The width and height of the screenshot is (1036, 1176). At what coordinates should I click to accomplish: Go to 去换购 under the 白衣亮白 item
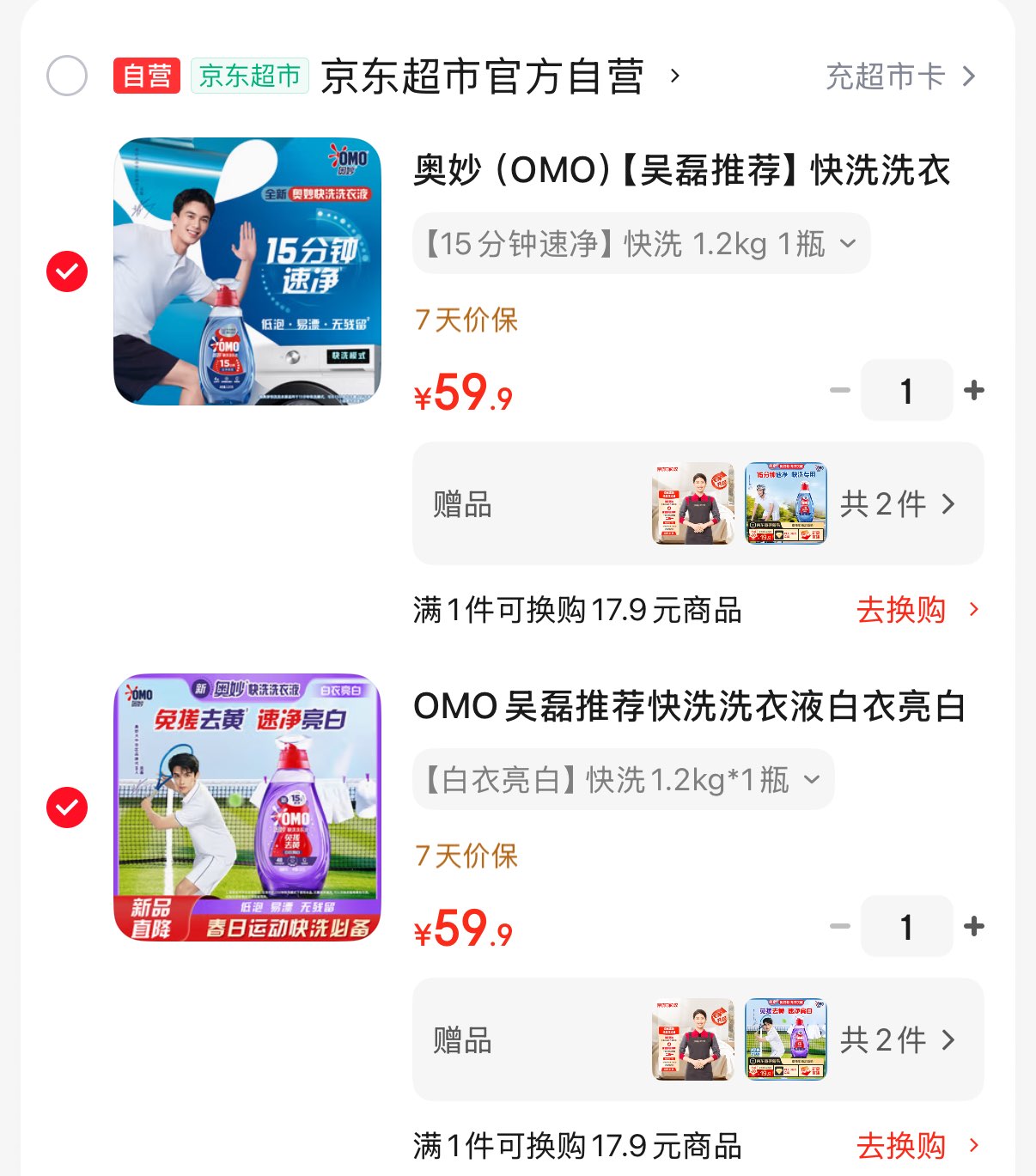coord(916,1146)
